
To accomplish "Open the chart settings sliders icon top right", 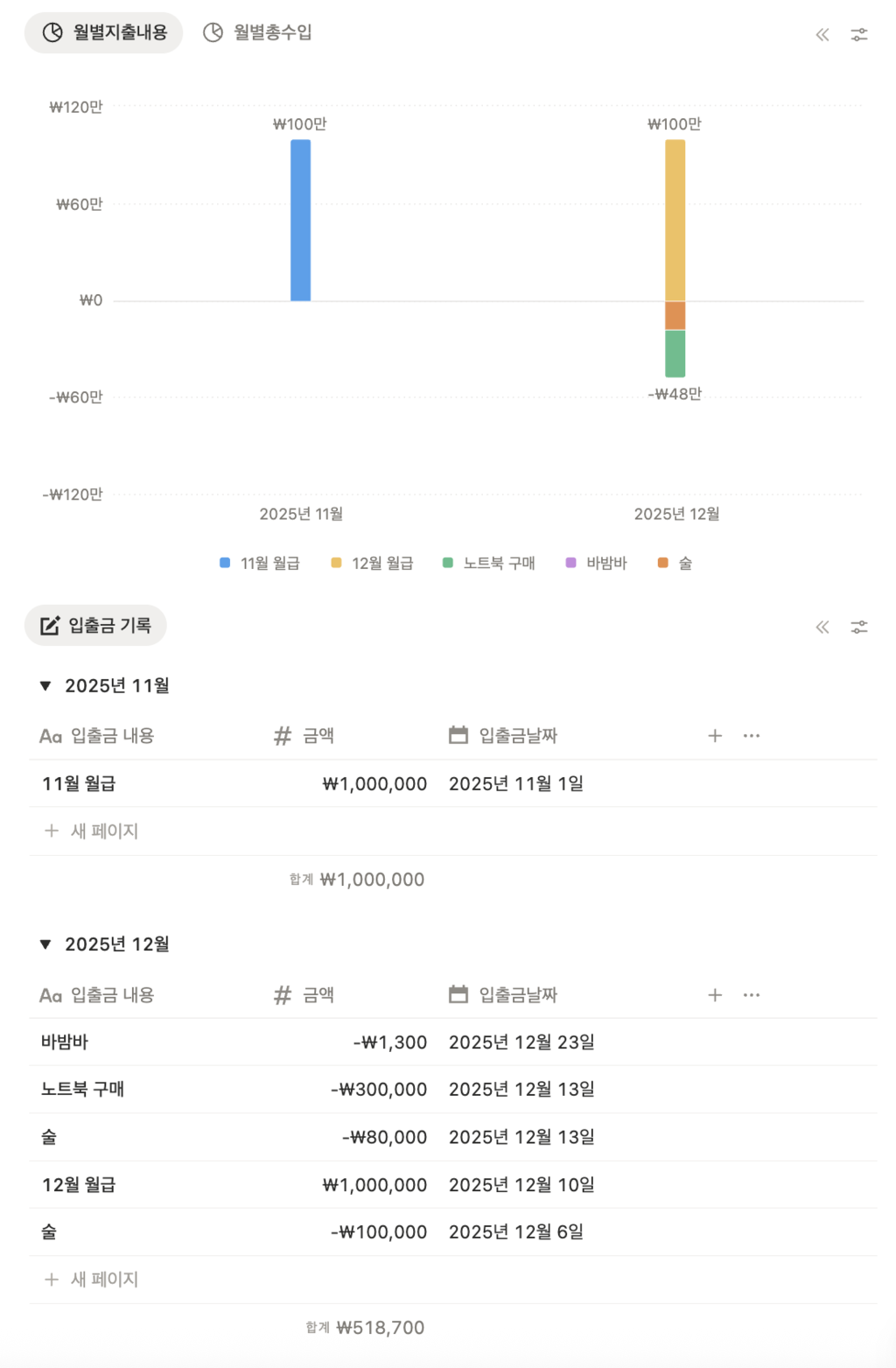I will (859, 33).
